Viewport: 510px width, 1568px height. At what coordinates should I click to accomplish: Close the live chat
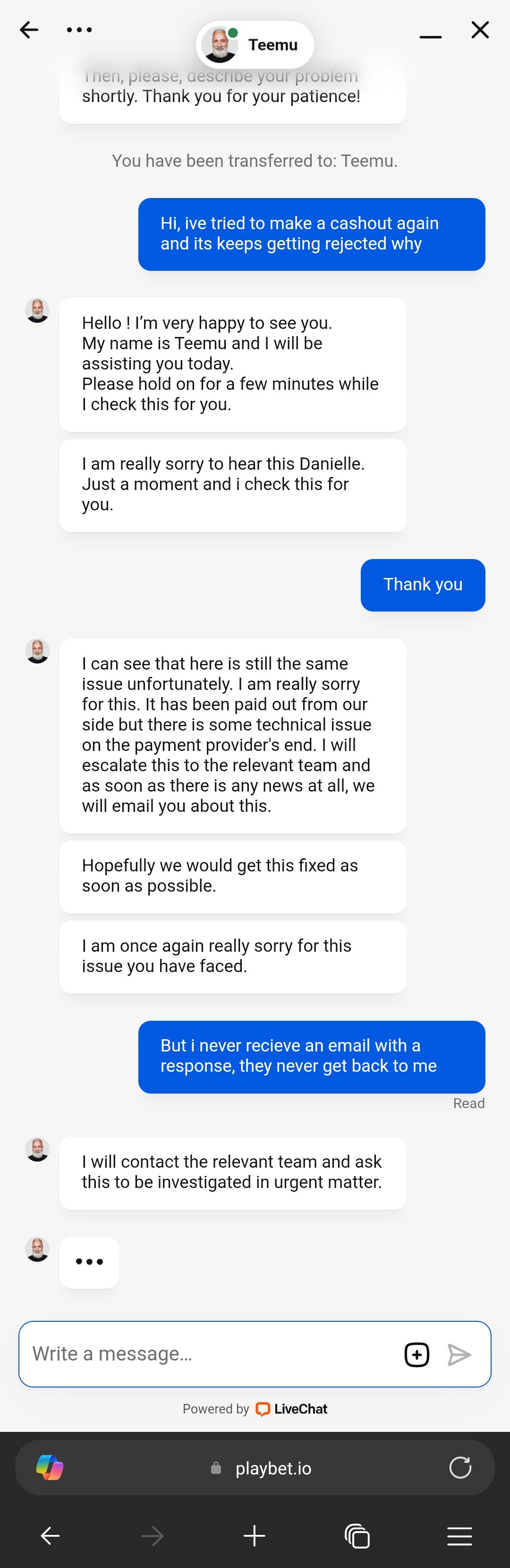click(x=480, y=30)
